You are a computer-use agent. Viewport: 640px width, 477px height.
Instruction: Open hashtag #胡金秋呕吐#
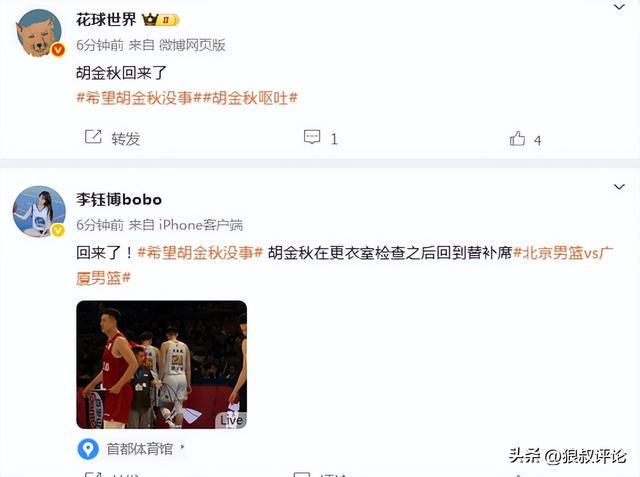(x=251, y=97)
